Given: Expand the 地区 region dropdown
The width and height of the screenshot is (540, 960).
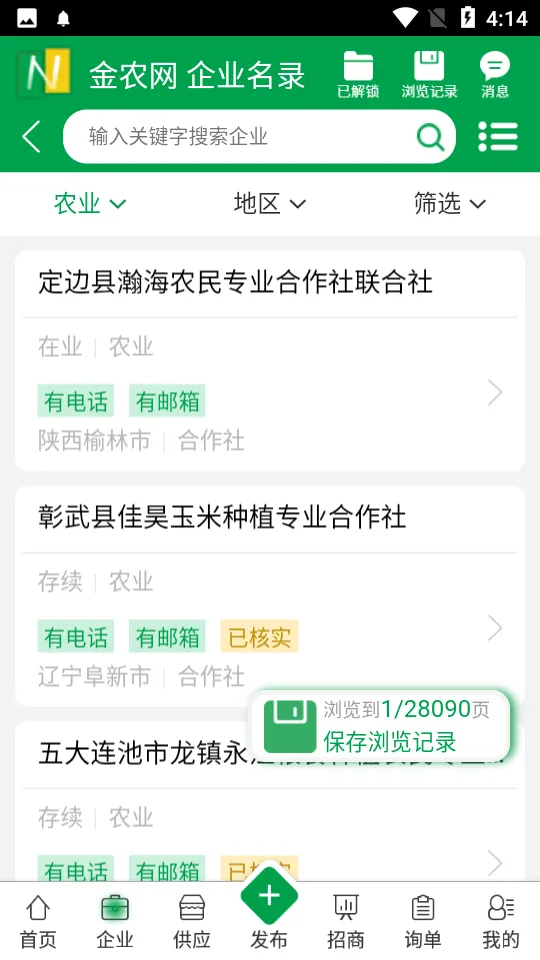Looking at the screenshot, I should click(269, 203).
